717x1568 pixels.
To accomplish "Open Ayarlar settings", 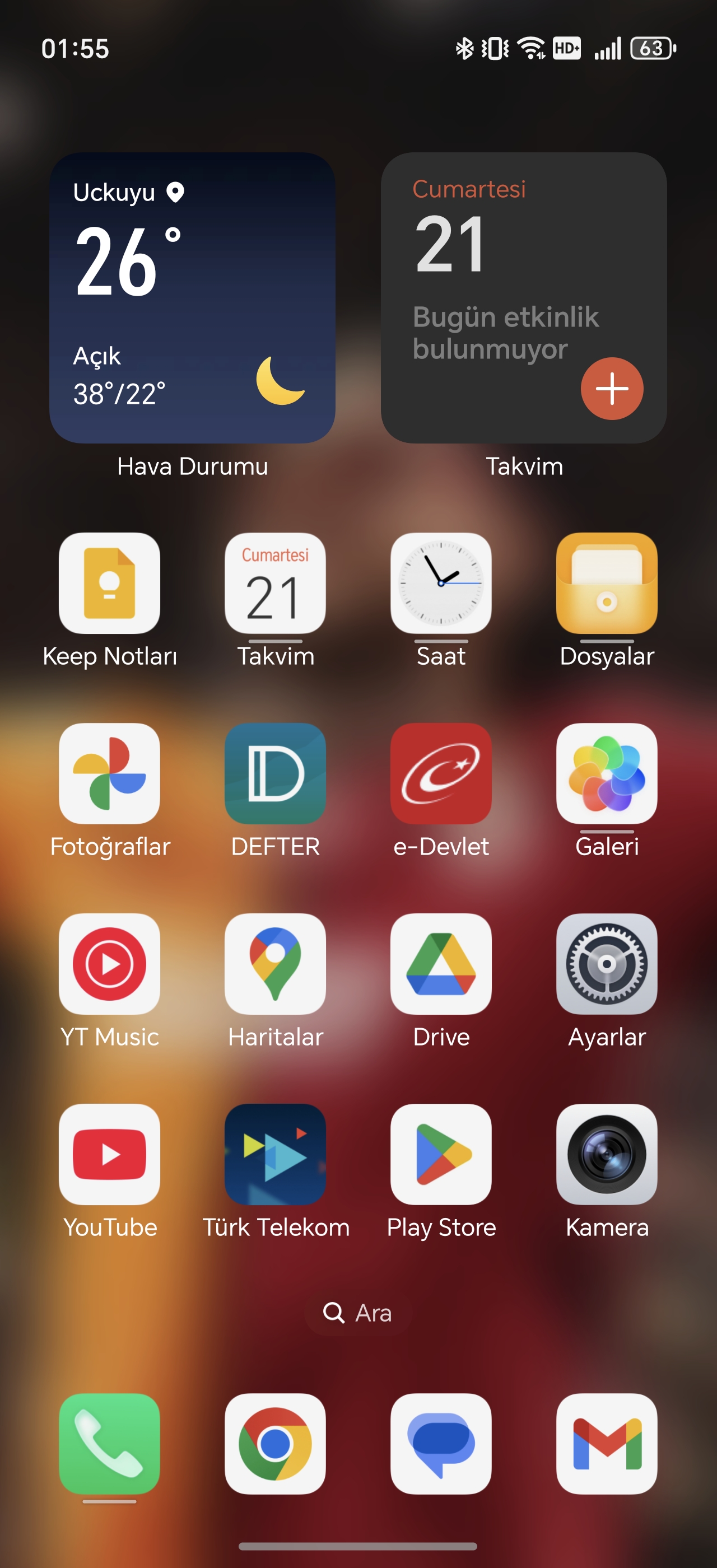I will pyautogui.click(x=607, y=964).
